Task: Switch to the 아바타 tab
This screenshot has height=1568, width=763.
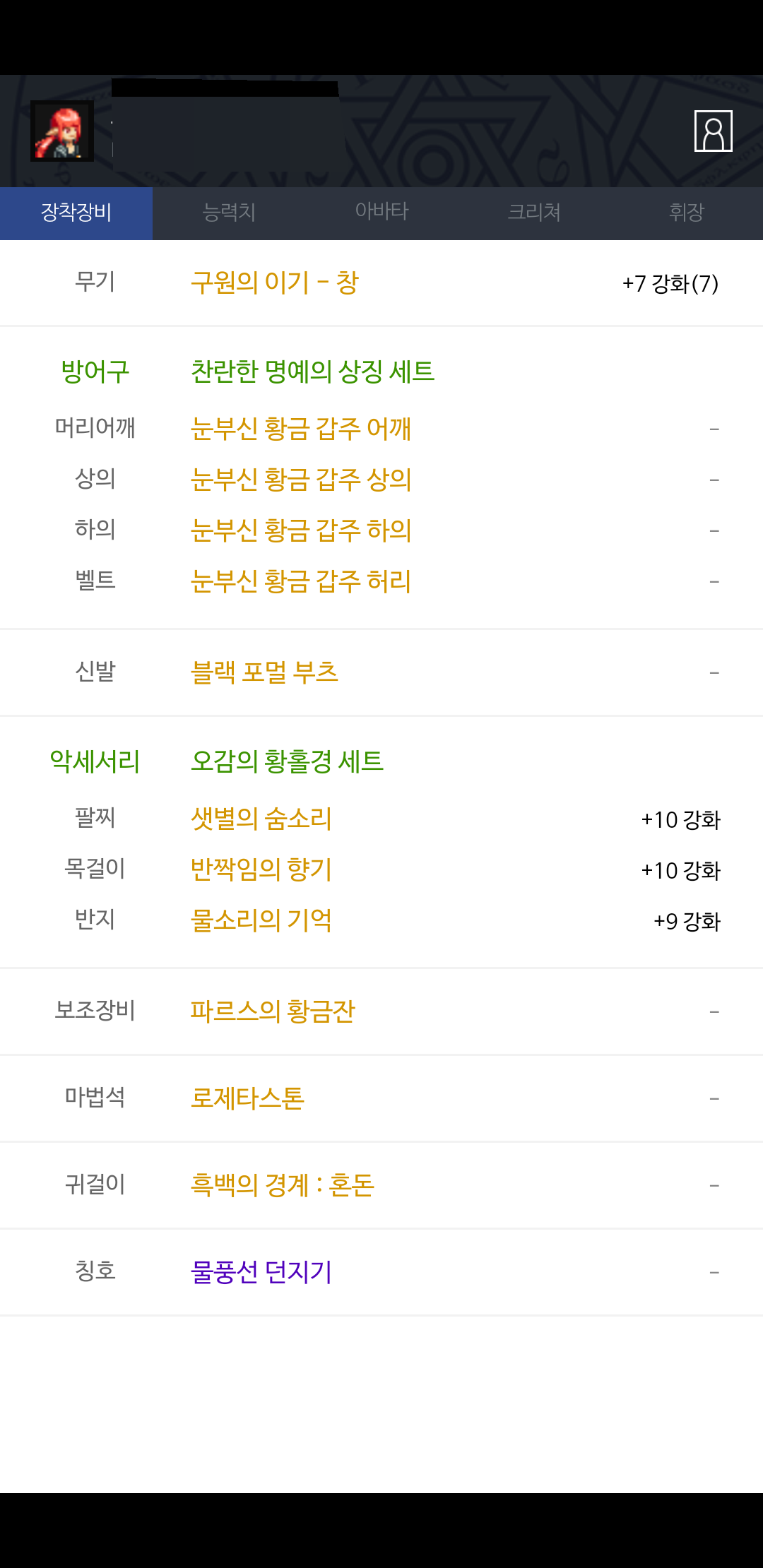Action: (x=381, y=213)
